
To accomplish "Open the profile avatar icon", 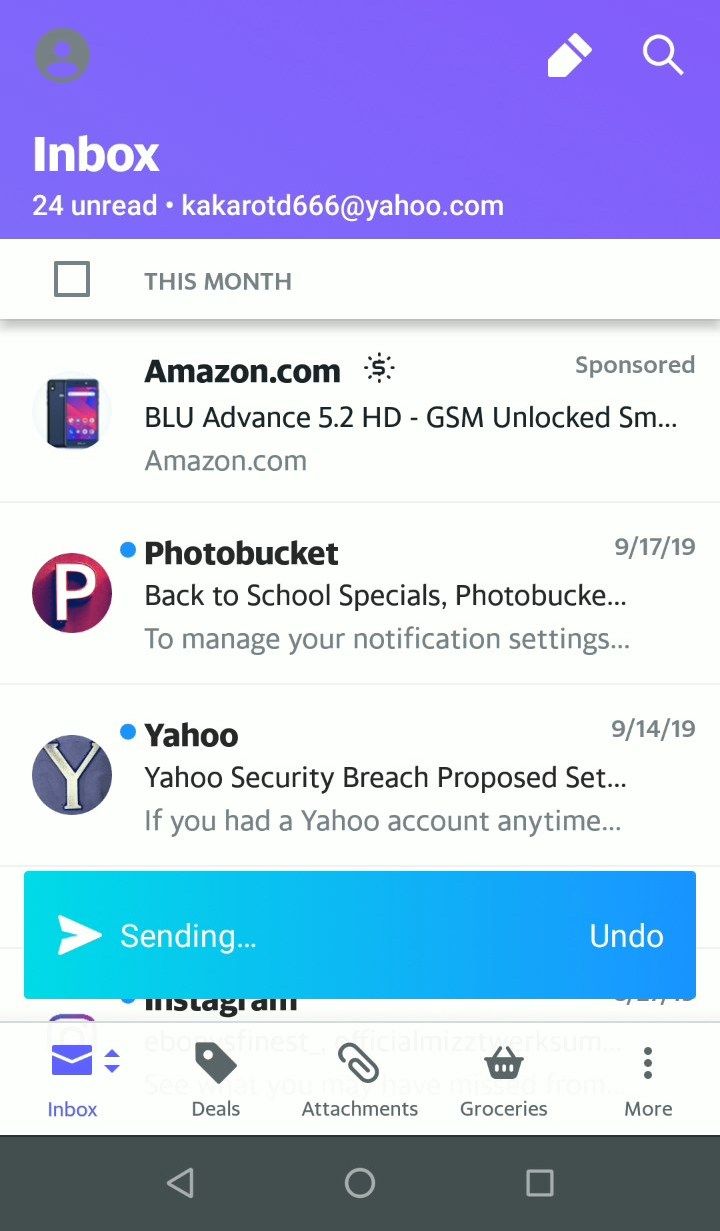I will coord(62,56).
